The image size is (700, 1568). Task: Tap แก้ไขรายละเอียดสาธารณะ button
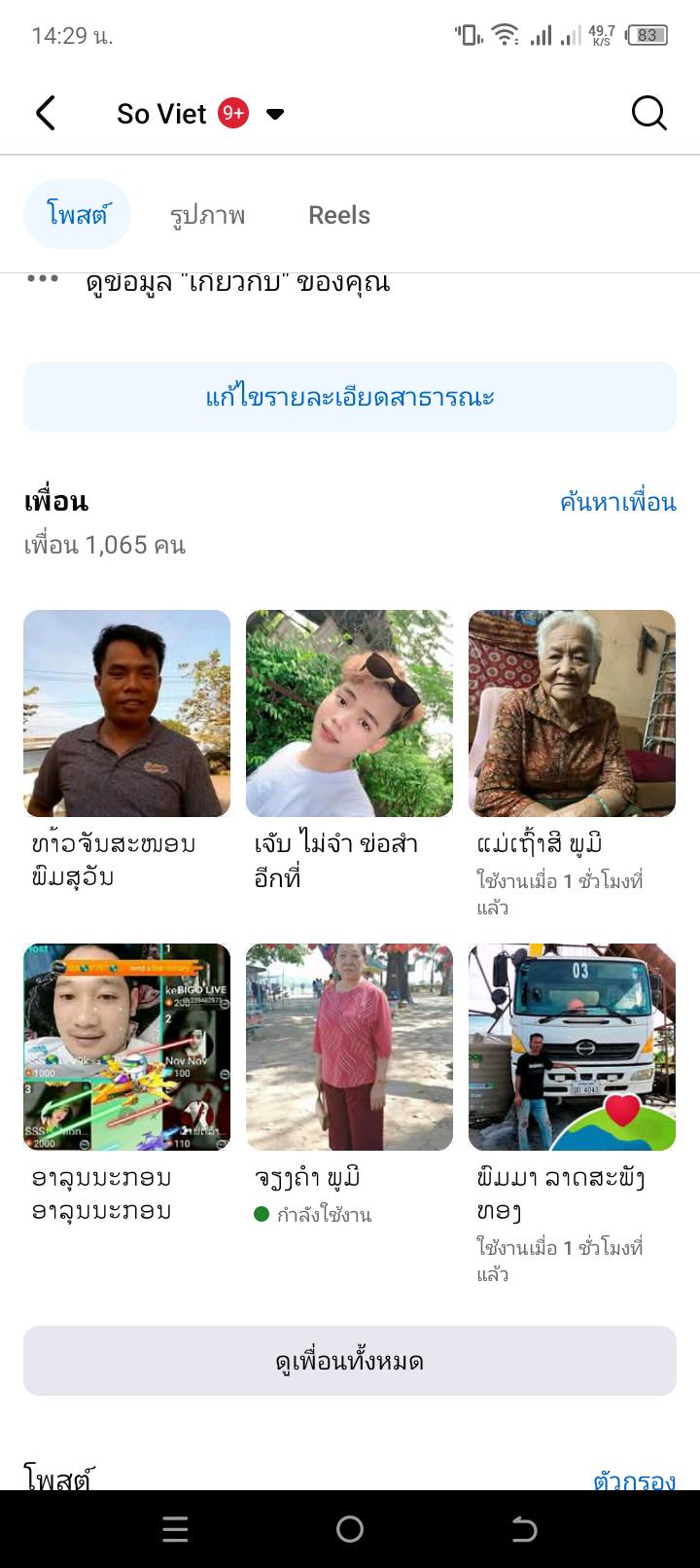pos(350,397)
